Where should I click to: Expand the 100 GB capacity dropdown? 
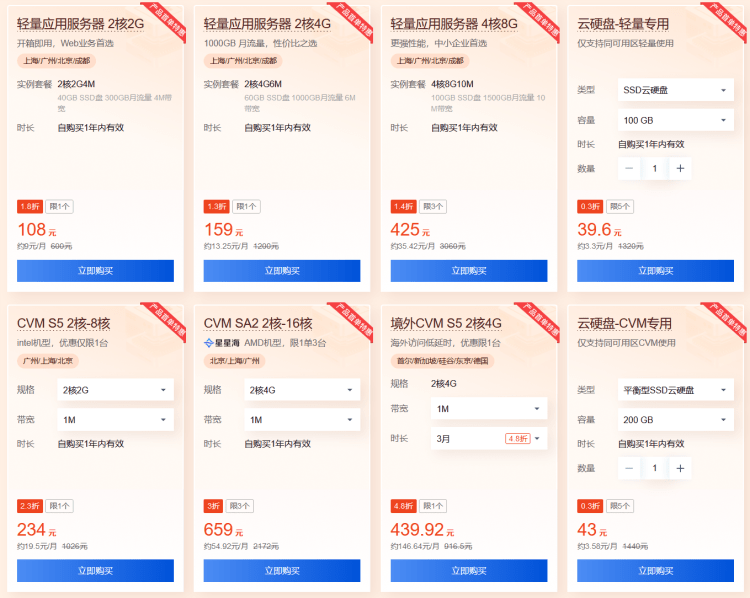[675, 120]
